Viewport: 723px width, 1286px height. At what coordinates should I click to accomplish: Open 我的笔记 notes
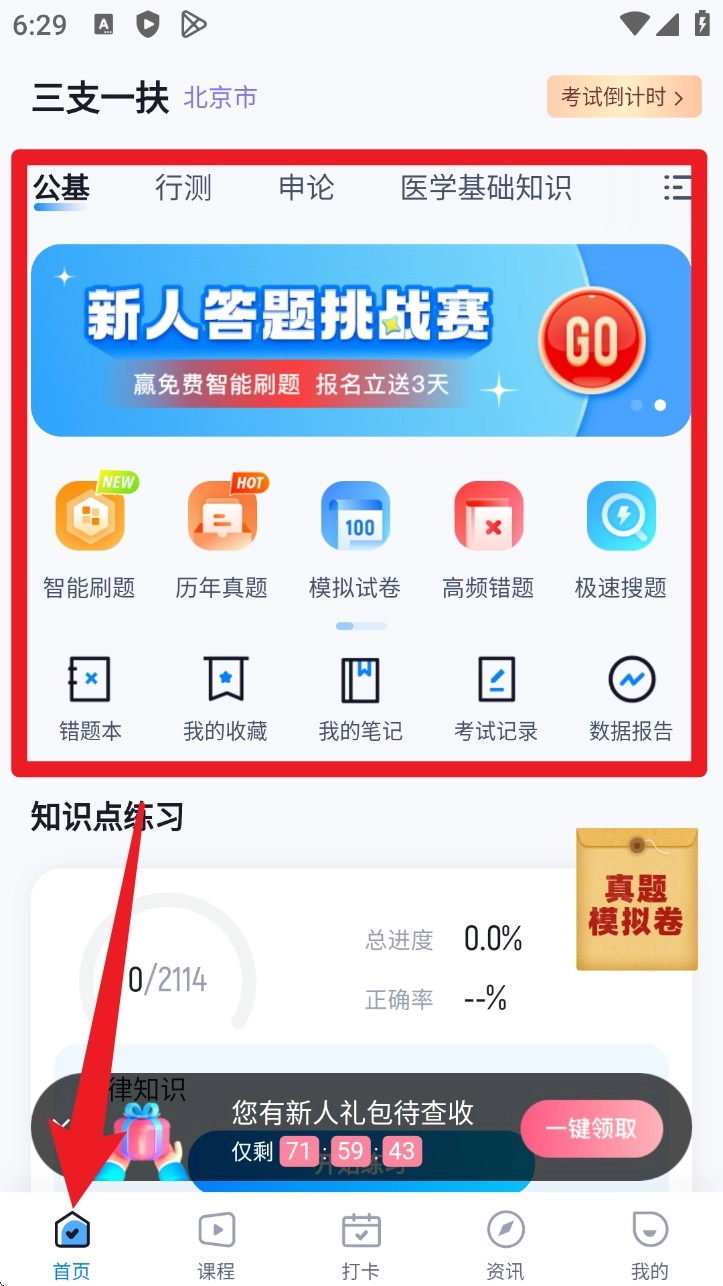[360, 698]
